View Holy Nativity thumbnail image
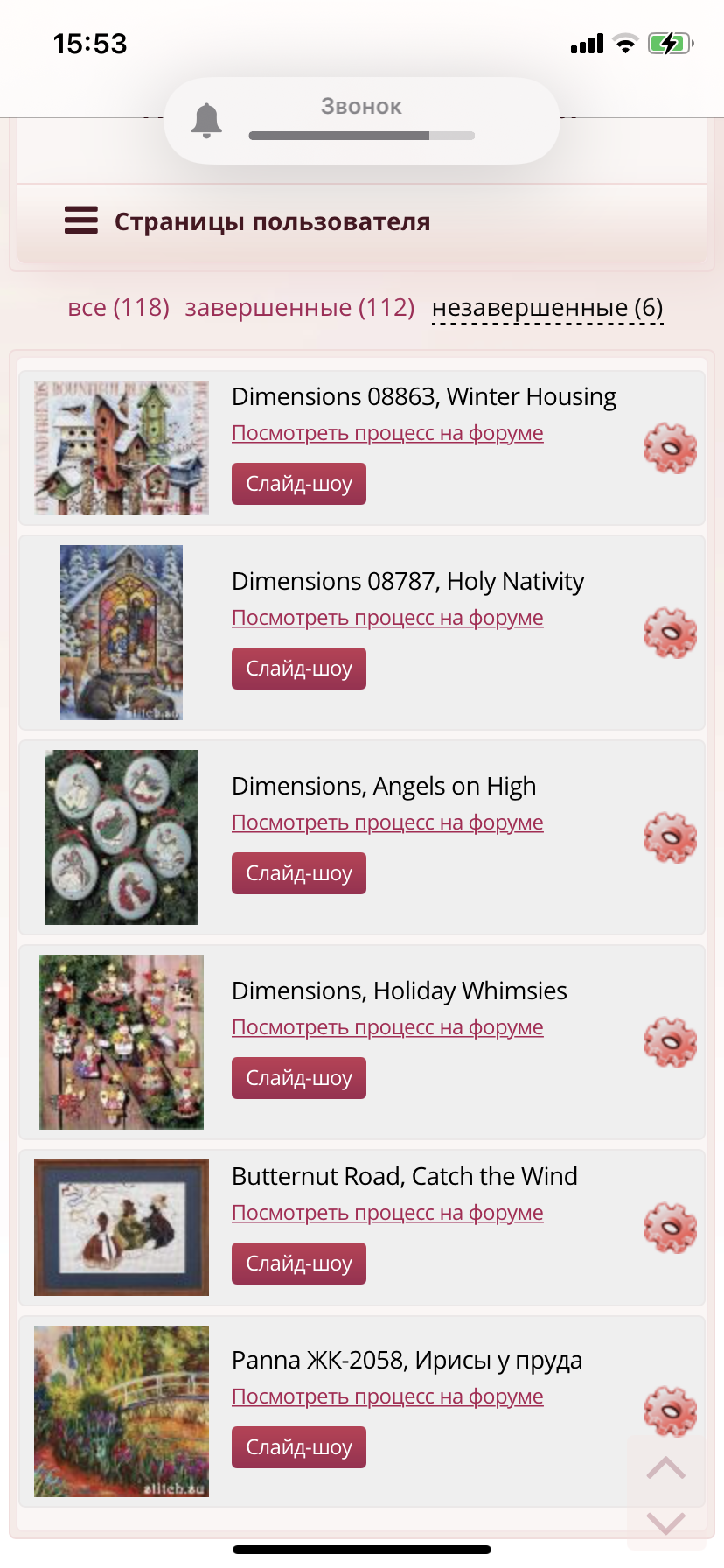The image size is (724, 1568). [122, 633]
